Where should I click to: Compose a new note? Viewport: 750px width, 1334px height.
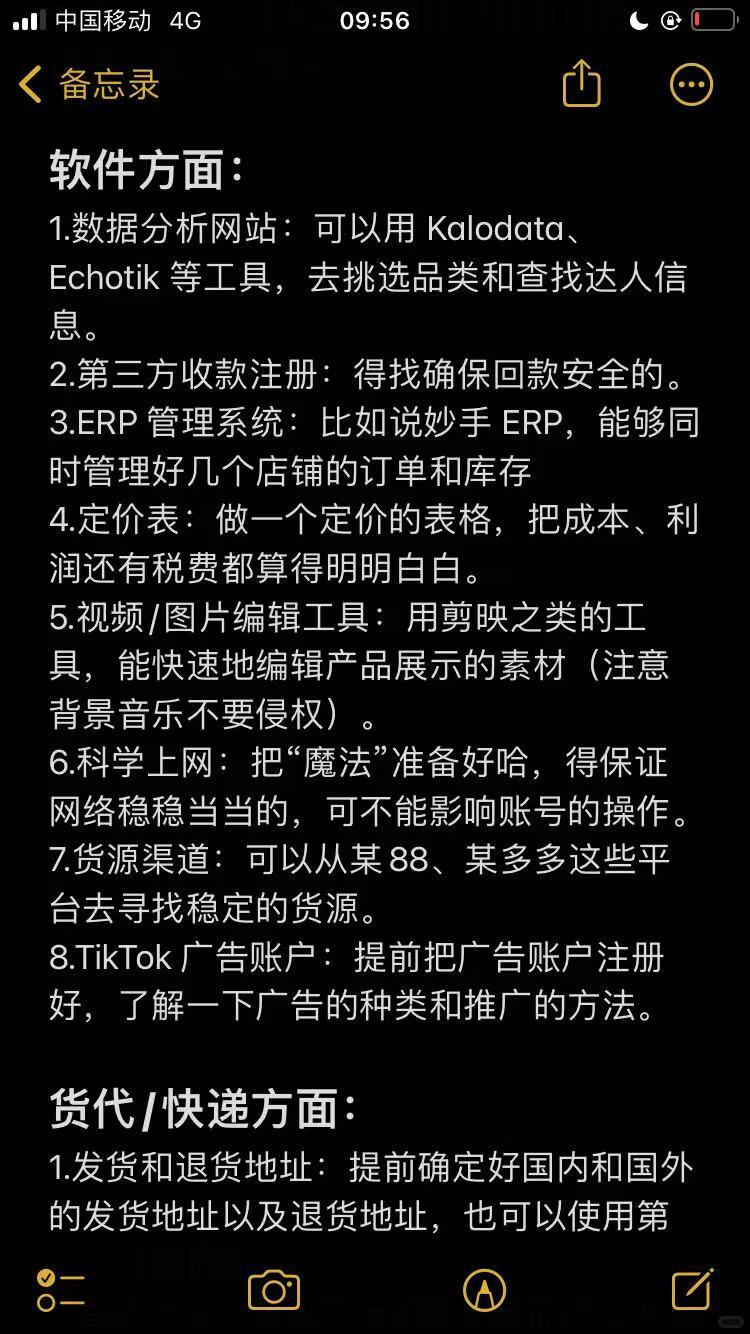[x=692, y=1290]
